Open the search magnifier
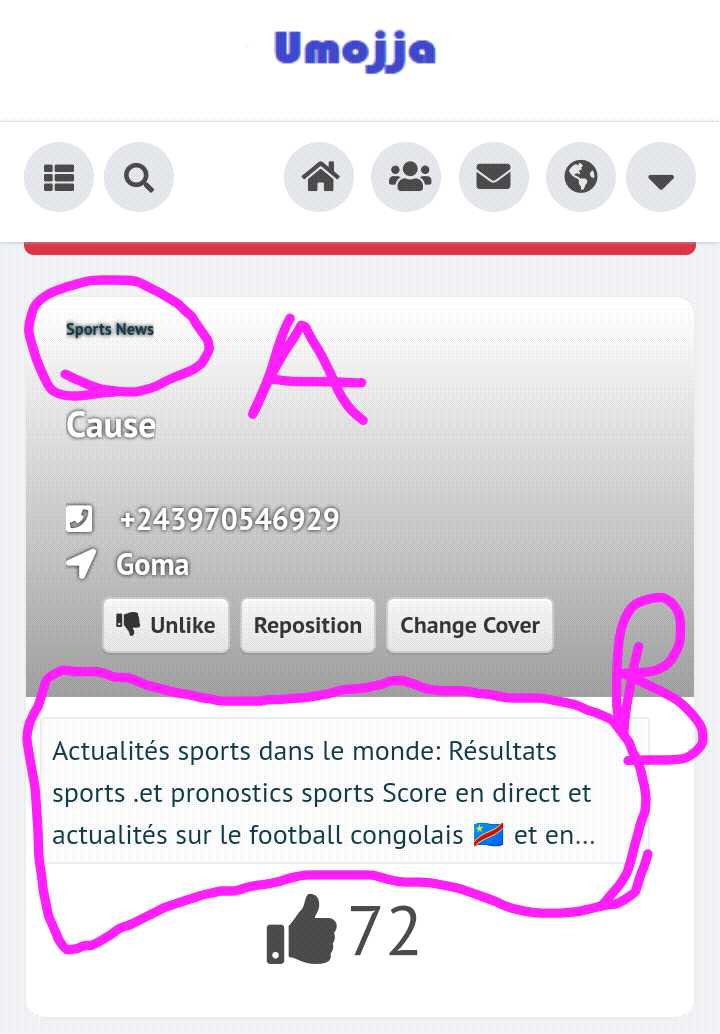This screenshot has width=720, height=1034. tap(139, 178)
